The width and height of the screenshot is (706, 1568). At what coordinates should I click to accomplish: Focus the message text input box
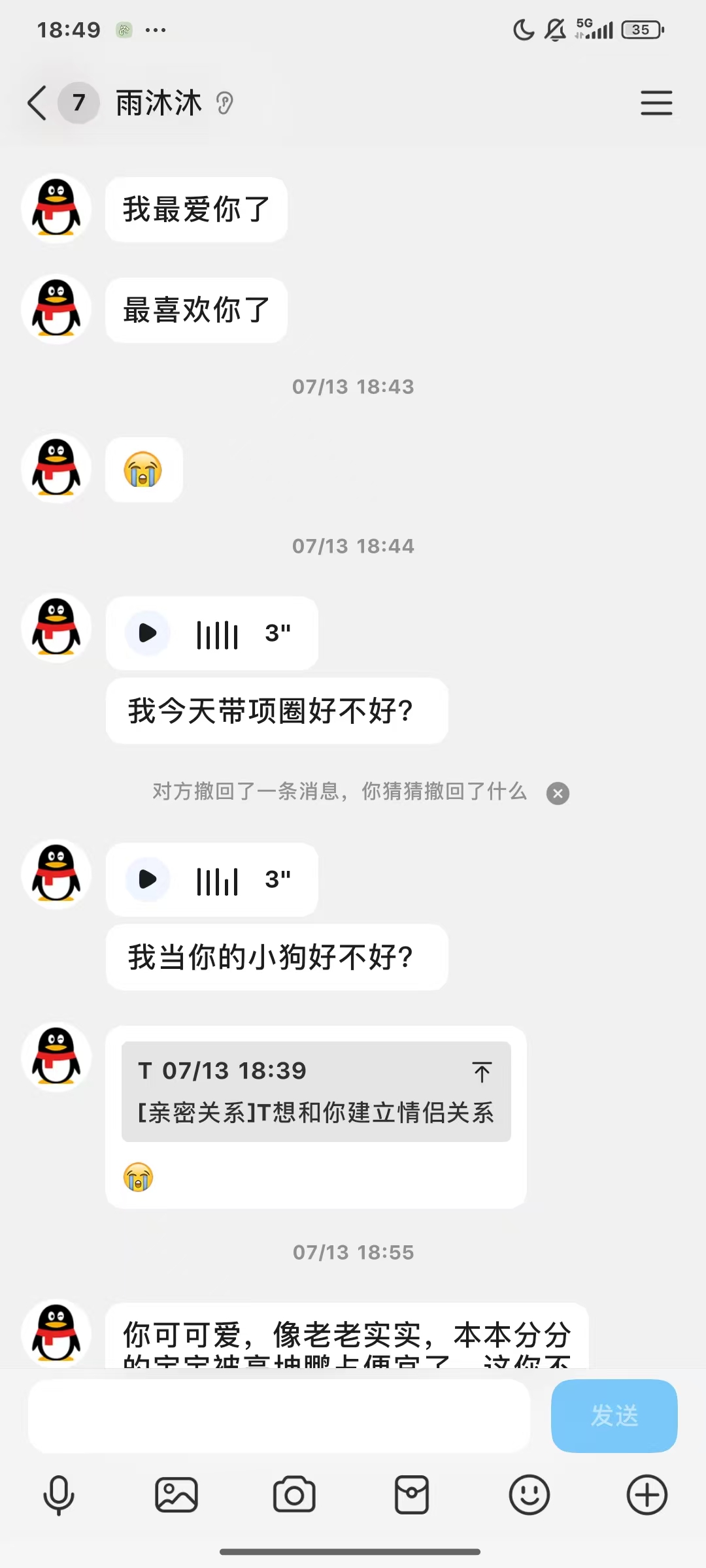pos(278,1416)
